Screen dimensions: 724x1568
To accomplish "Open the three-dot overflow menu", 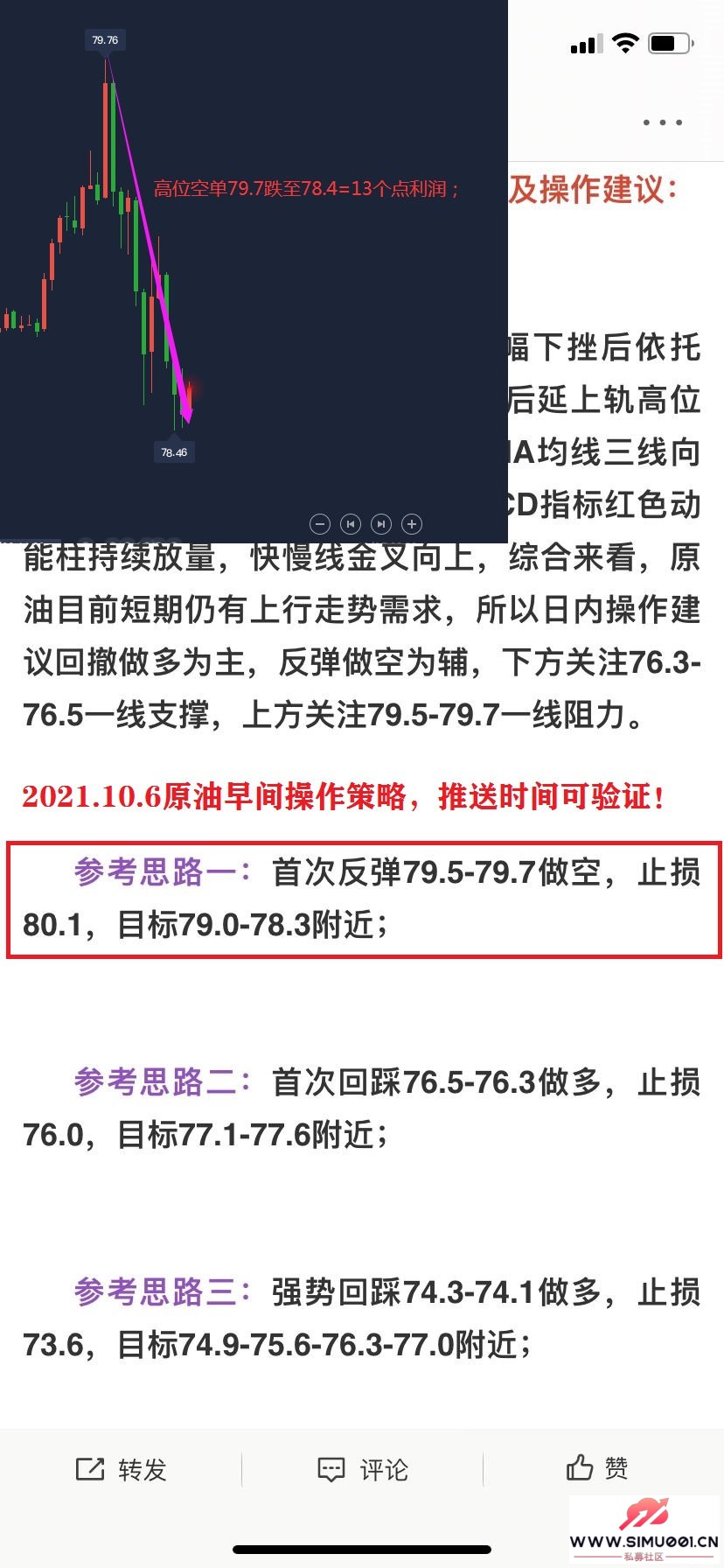I will pyautogui.click(x=662, y=122).
